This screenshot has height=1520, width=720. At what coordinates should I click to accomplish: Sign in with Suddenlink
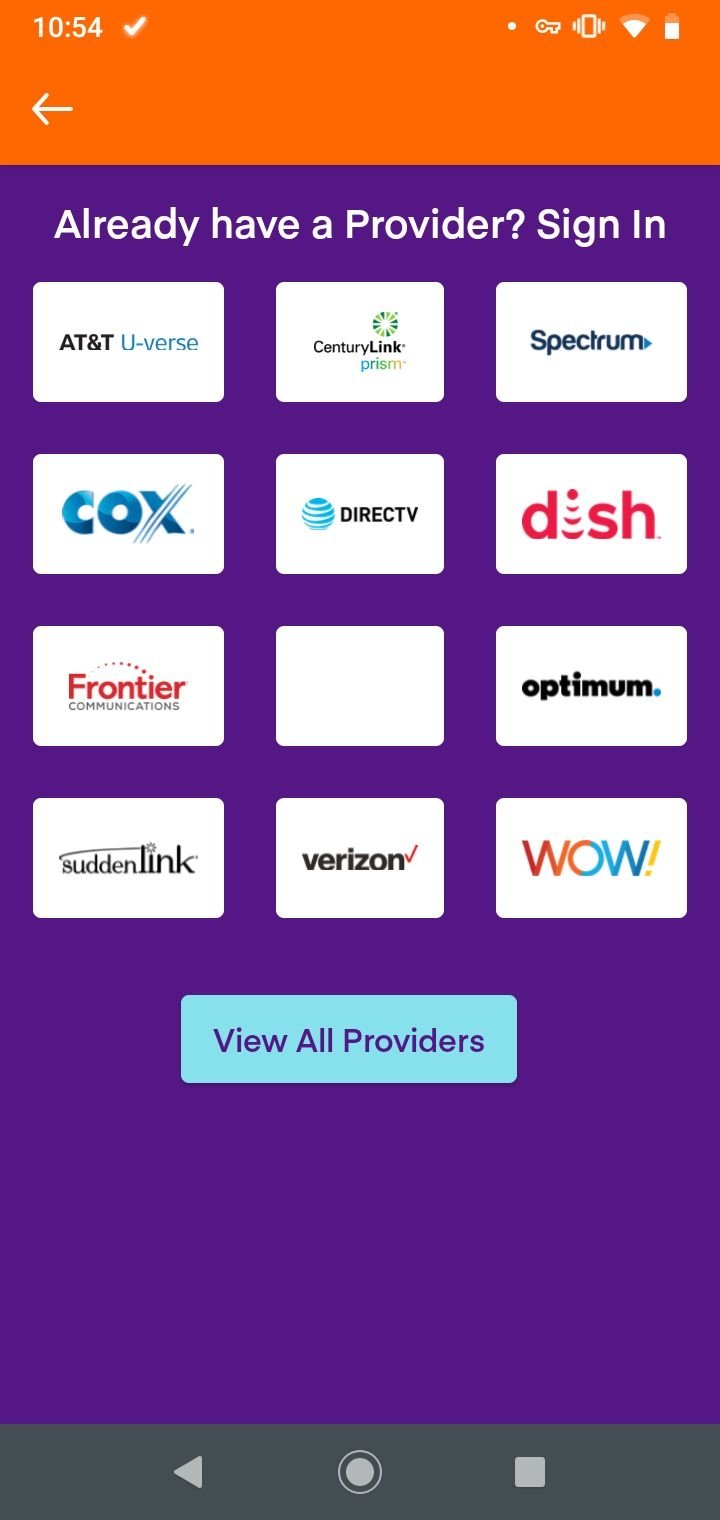pyautogui.click(x=128, y=858)
